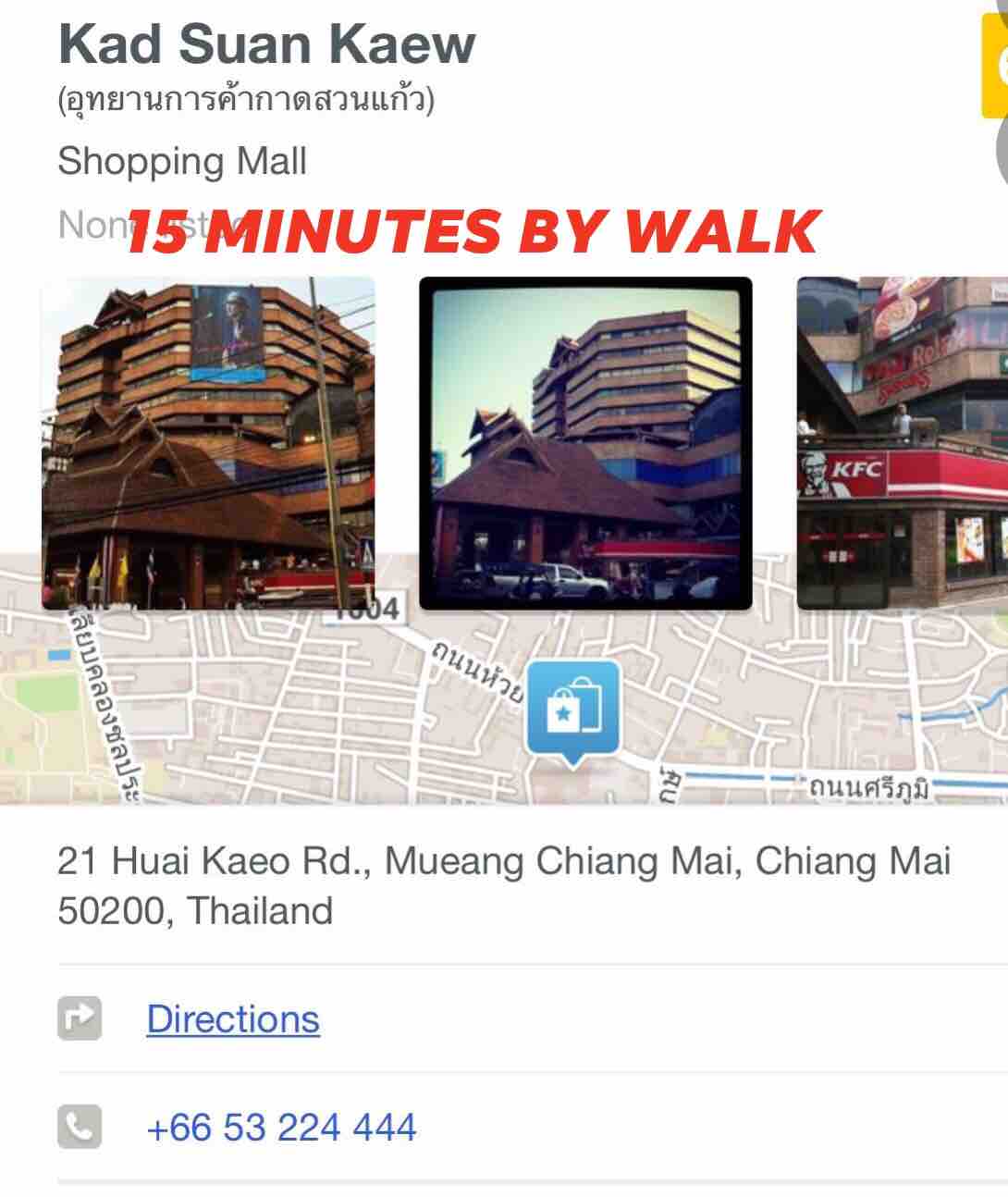Call +66 53 224 444

281,1128
